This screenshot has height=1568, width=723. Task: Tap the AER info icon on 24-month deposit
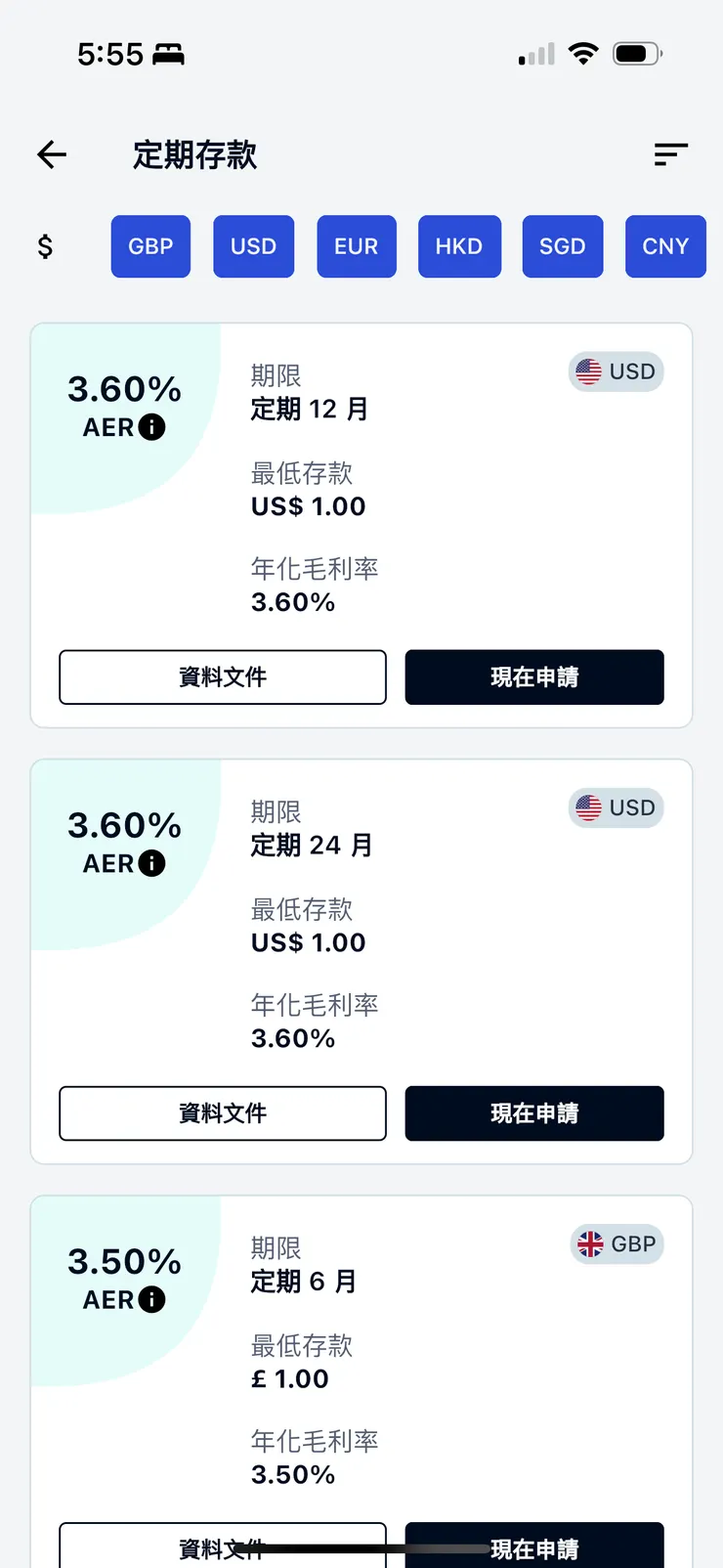(x=154, y=863)
